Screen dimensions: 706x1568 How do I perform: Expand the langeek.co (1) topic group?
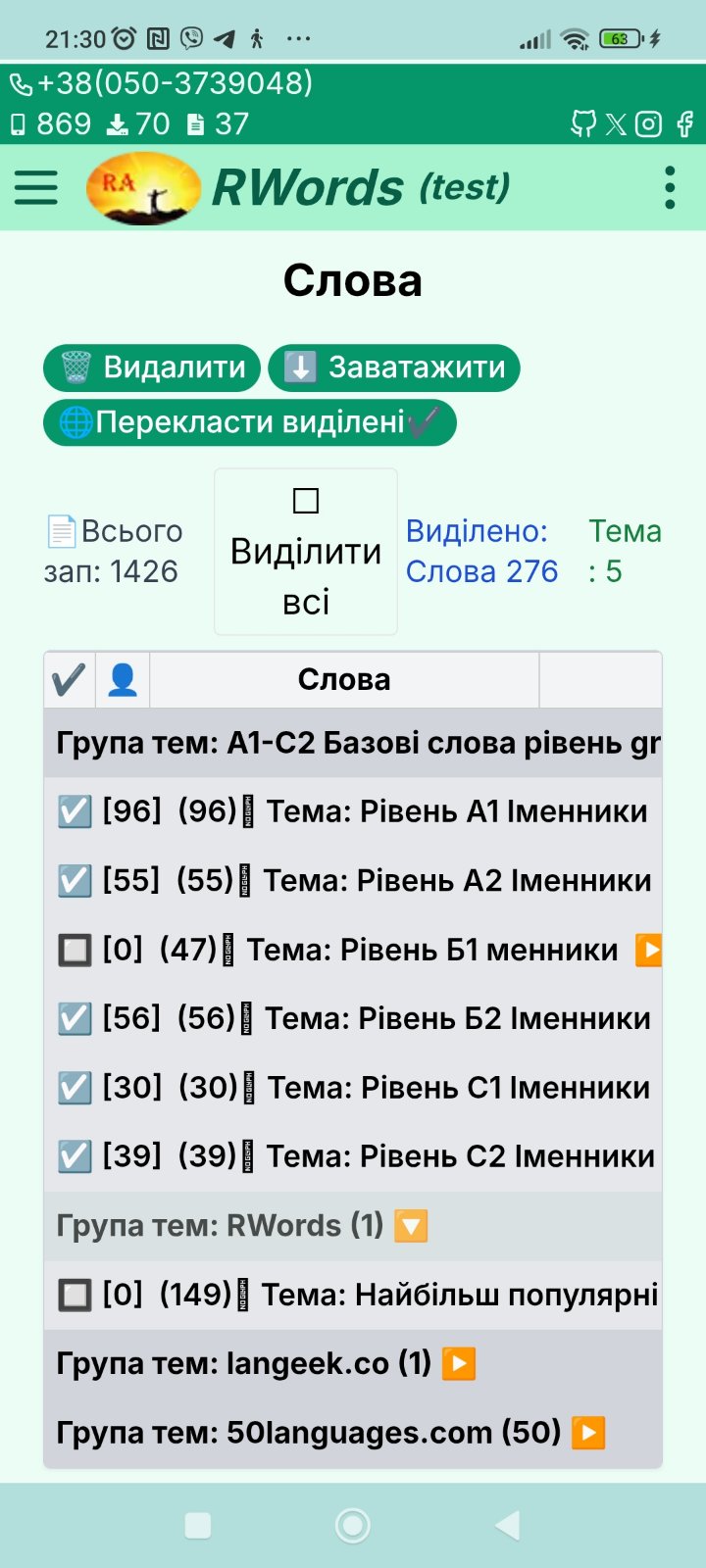(x=459, y=1363)
